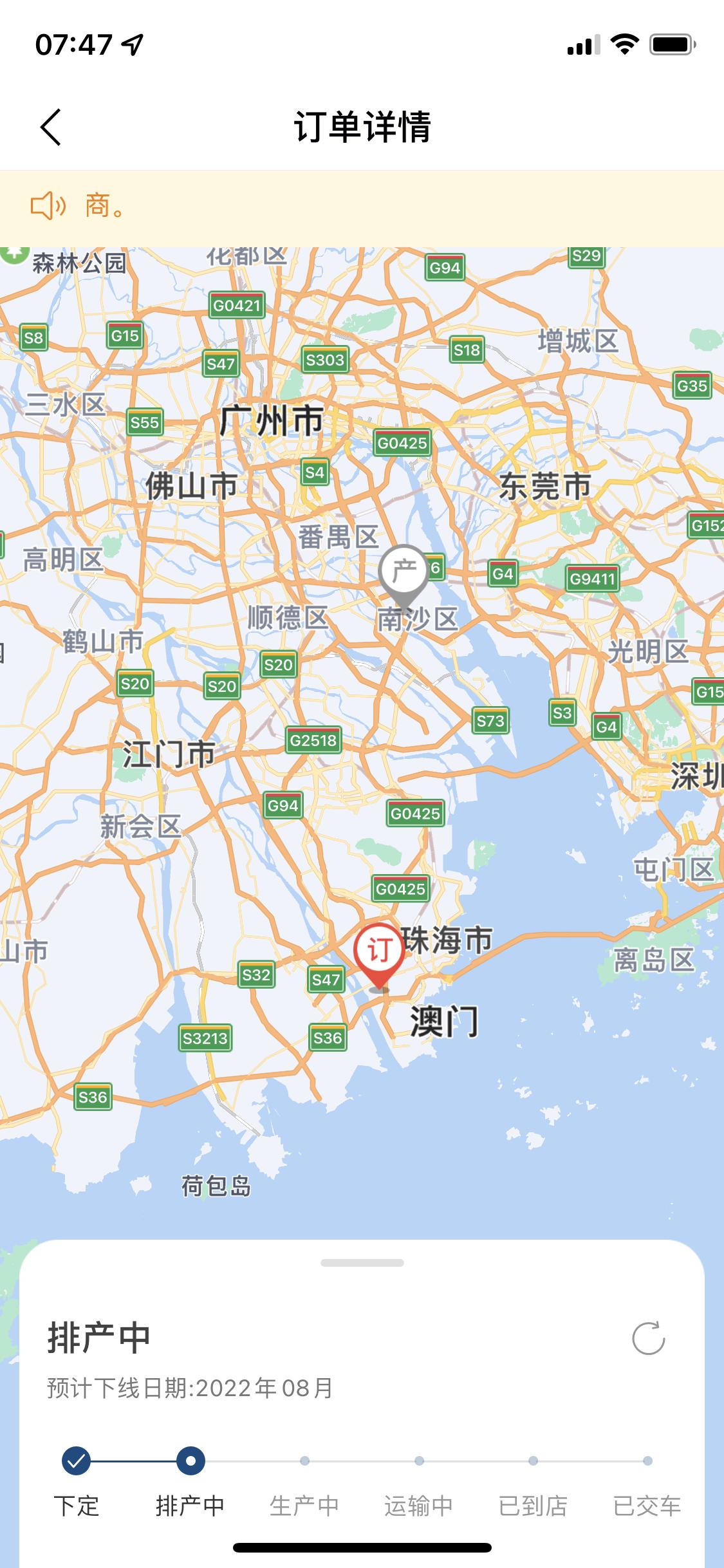The width and height of the screenshot is (724, 1568).
Task: Go back from the 订单详情 page
Action: [51, 127]
